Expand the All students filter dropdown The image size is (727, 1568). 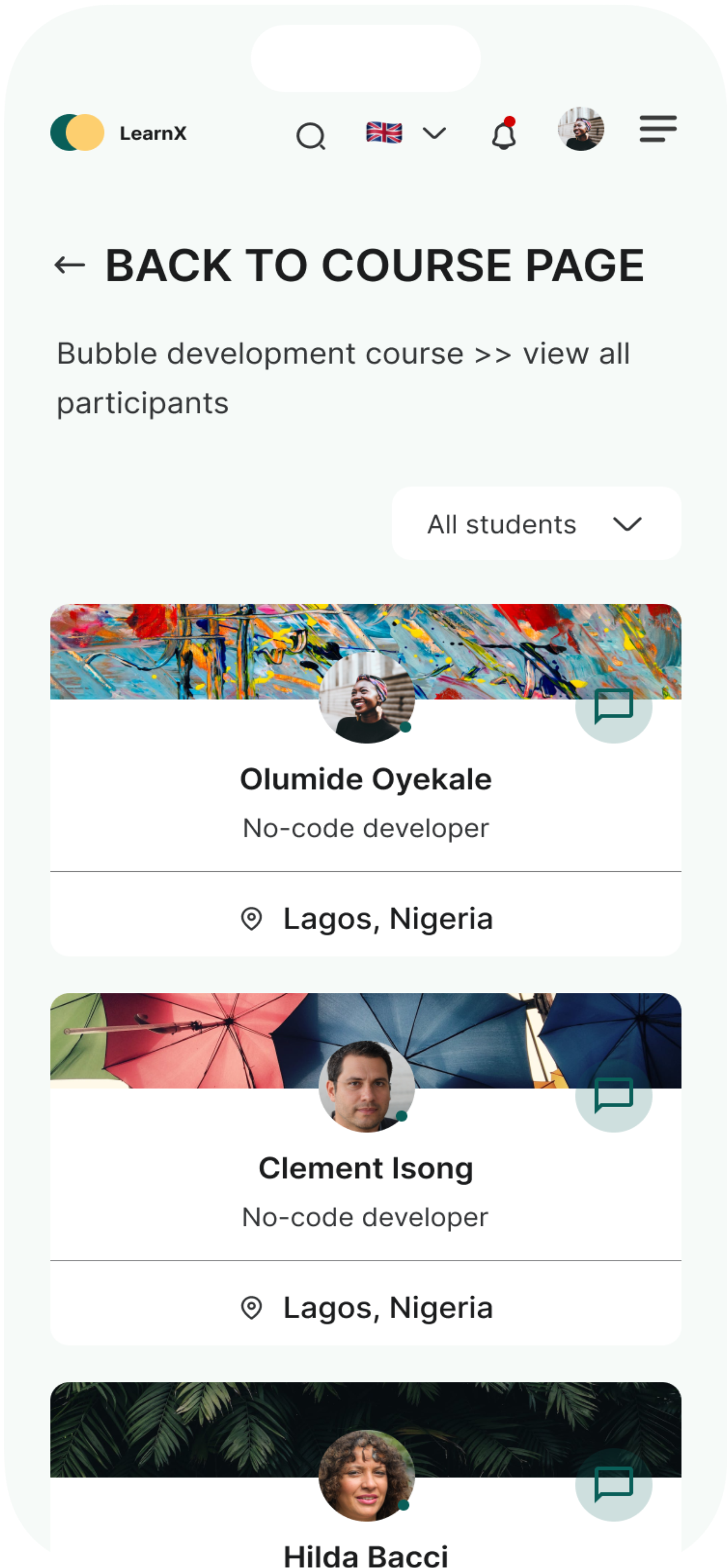point(536,524)
